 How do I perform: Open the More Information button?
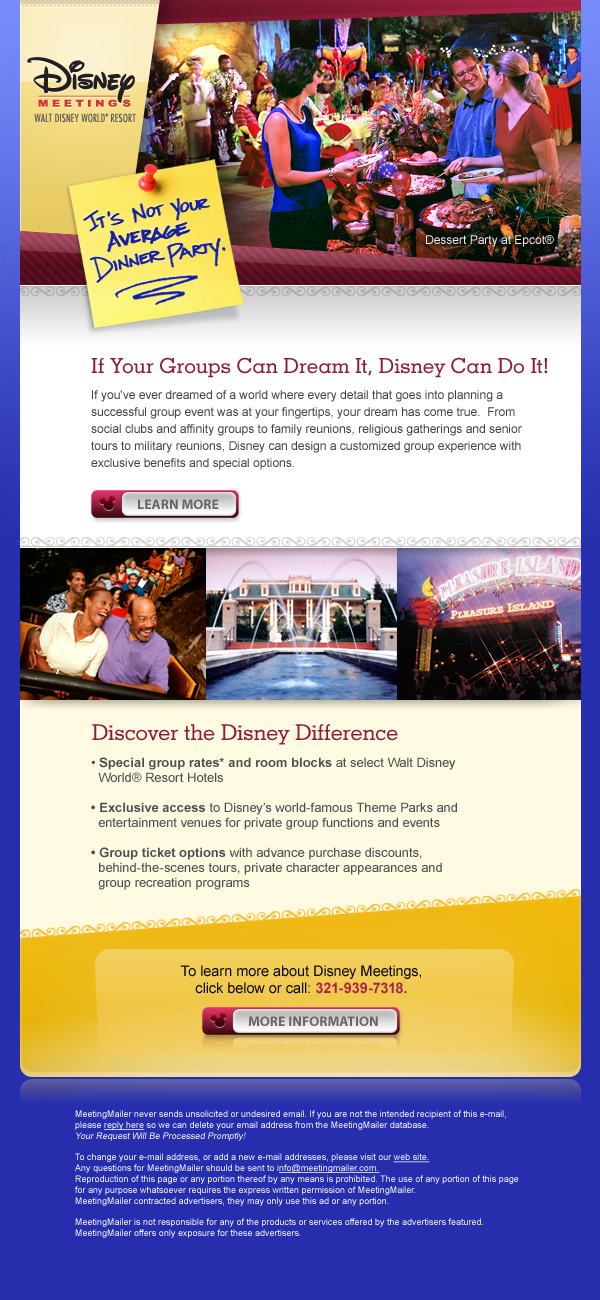(x=301, y=1021)
